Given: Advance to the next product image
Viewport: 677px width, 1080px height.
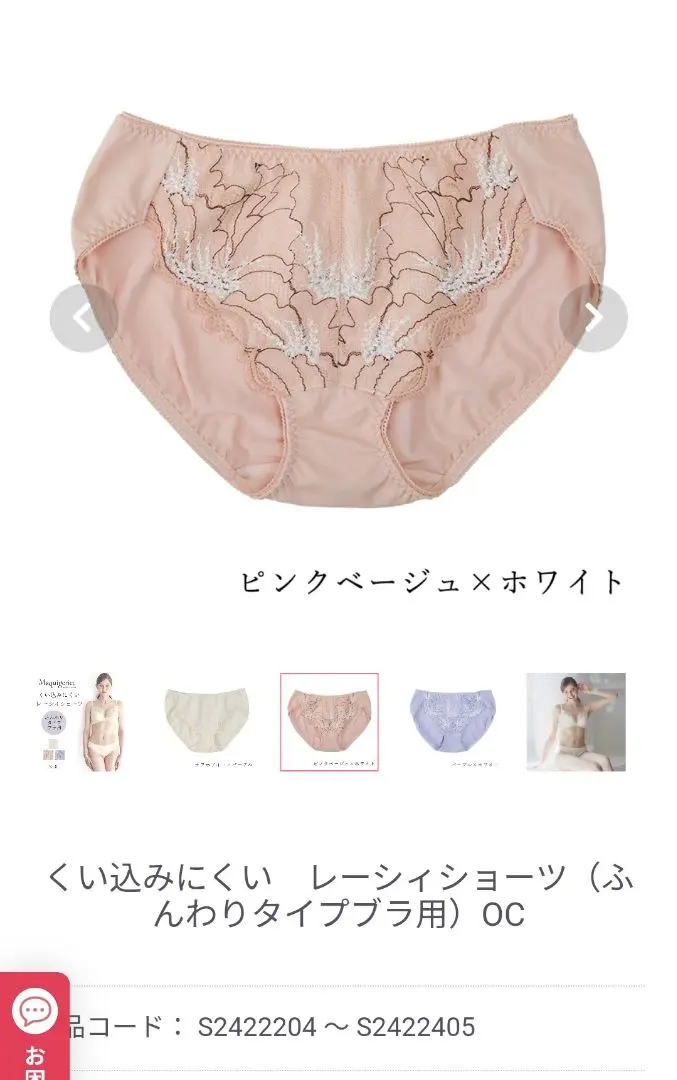Looking at the screenshot, I should (594, 319).
